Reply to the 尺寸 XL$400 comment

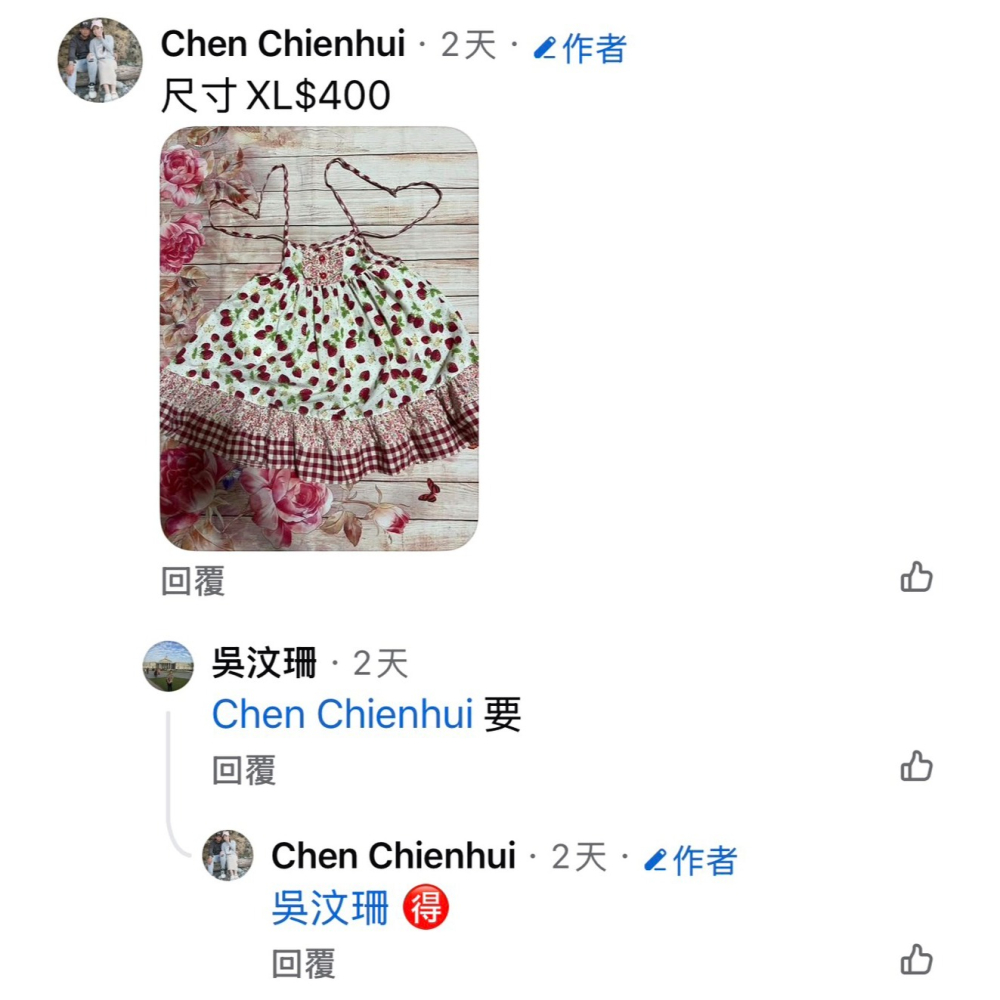tap(193, 581)
